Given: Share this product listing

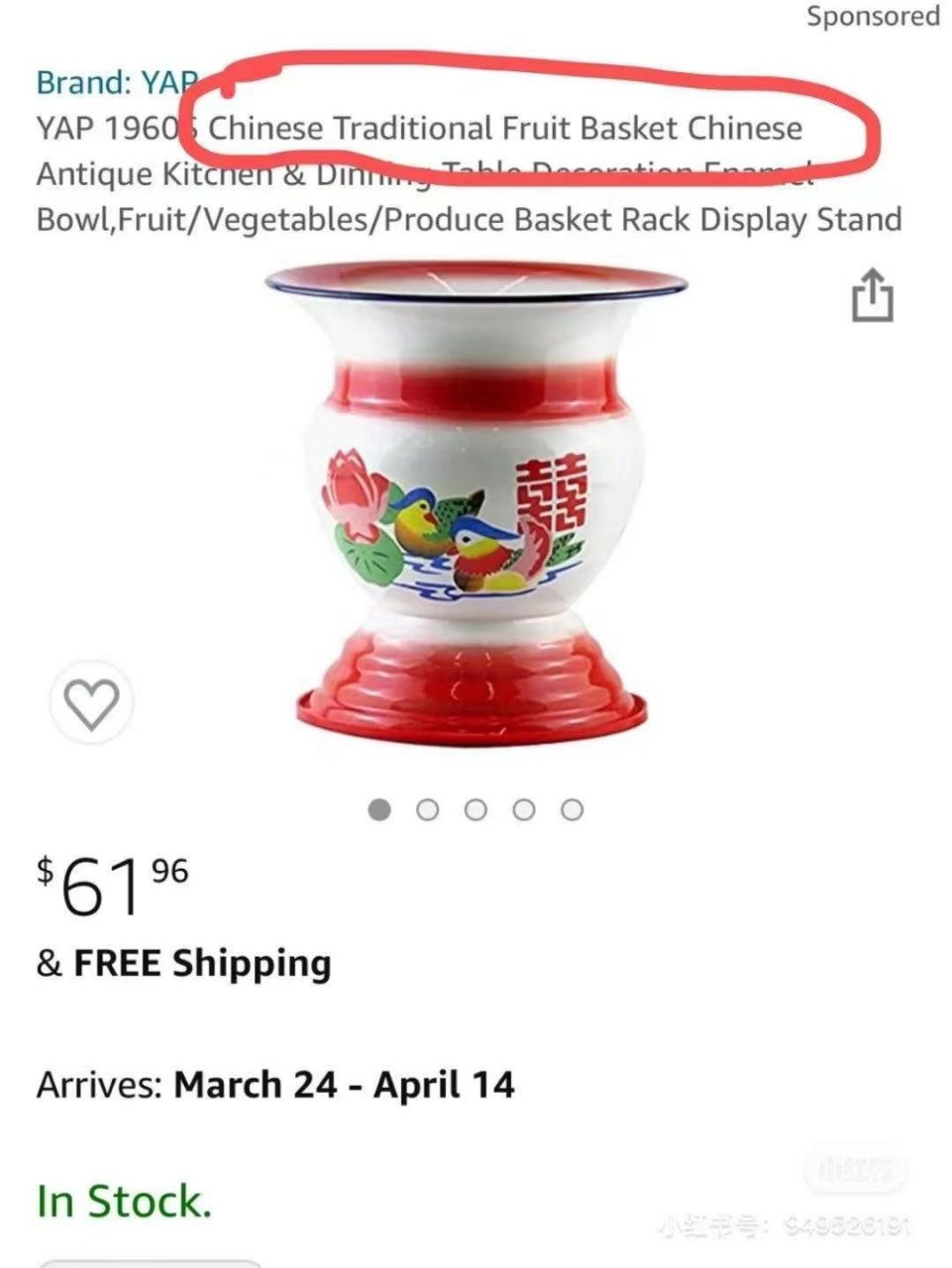Looking at the screenshot, I should (872, 294).
